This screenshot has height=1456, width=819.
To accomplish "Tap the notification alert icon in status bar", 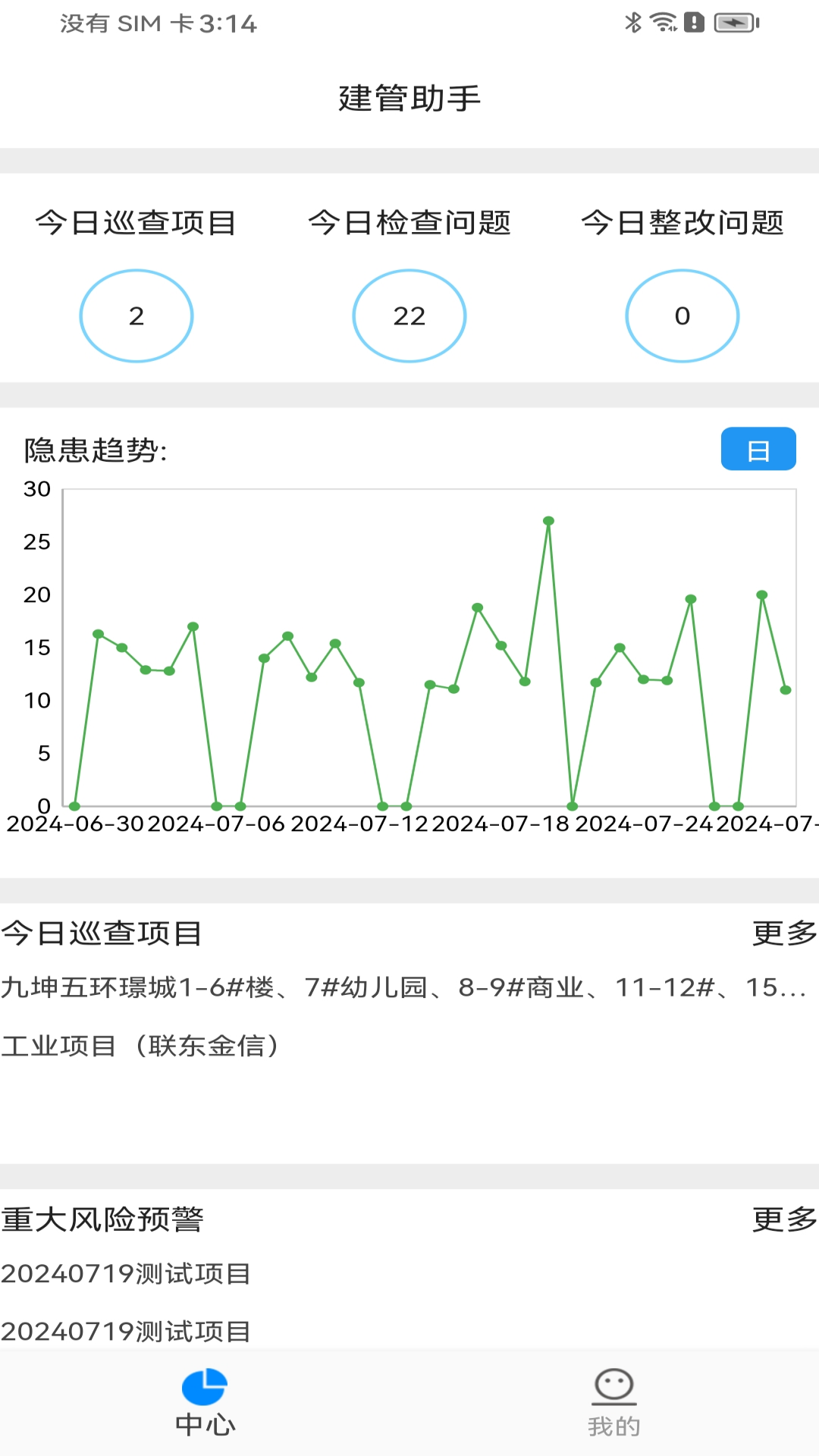I will pos(692,23).
